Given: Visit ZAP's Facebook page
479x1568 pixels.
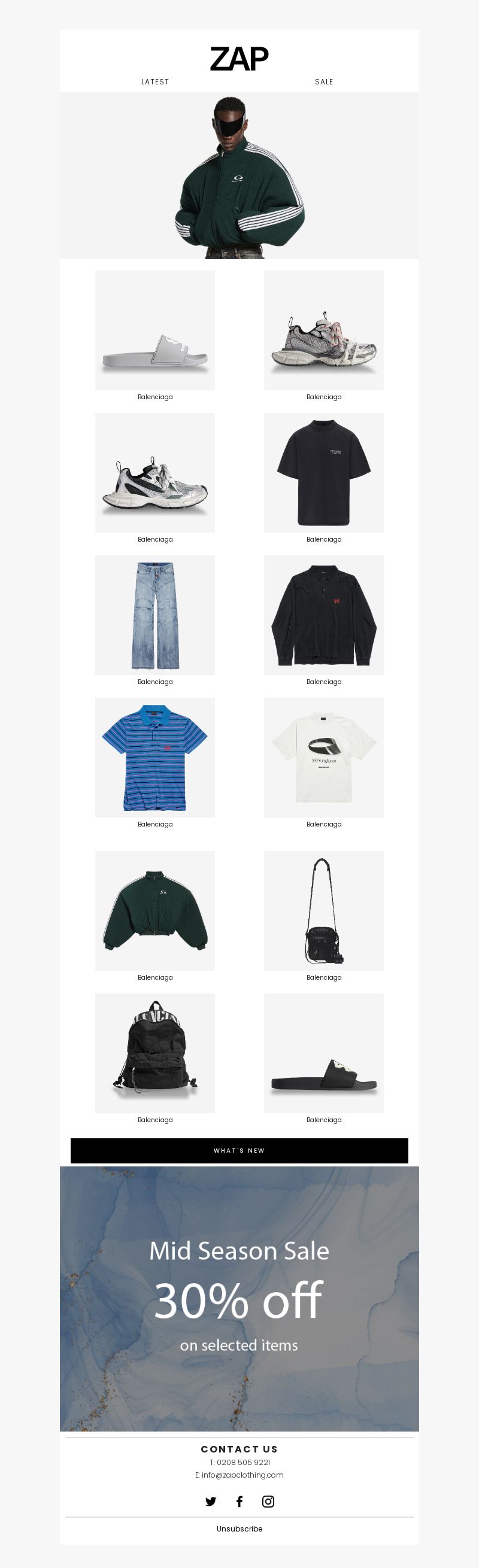Looking at the screenshot, I should click(239, 1502).
